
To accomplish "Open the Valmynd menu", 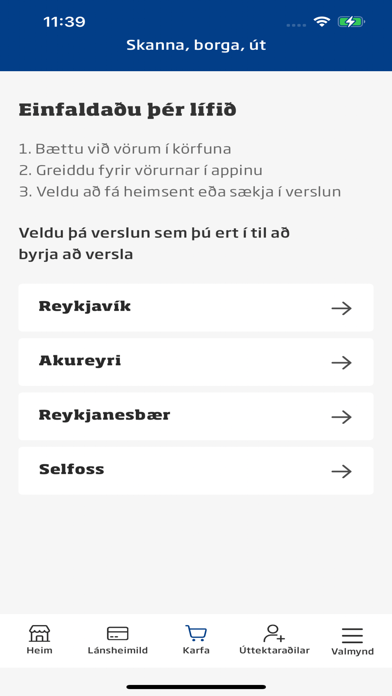I will pyautogui.click(x=352, y=640).
